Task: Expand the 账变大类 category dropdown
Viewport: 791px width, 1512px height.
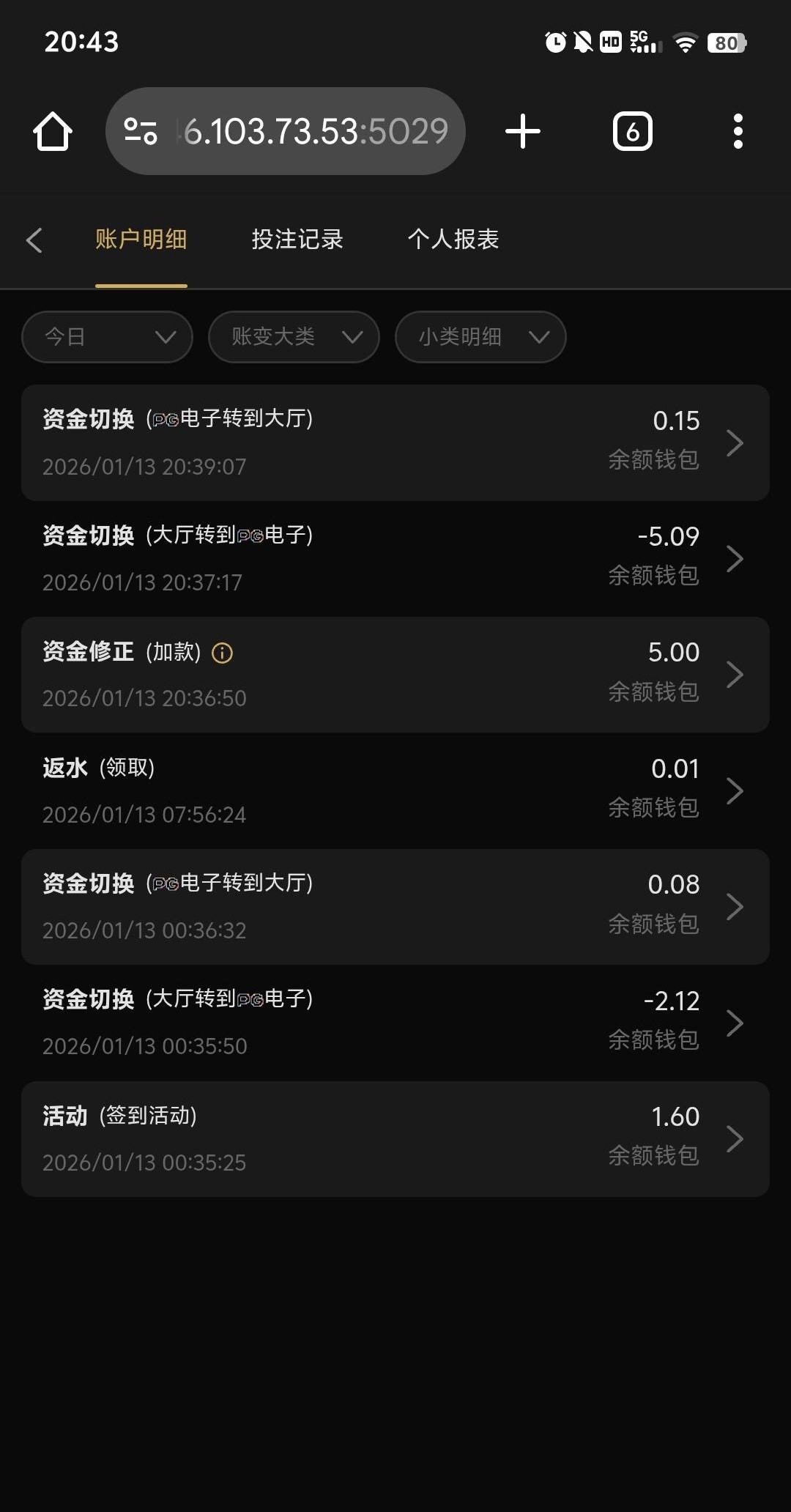Action: coord(294,337)
